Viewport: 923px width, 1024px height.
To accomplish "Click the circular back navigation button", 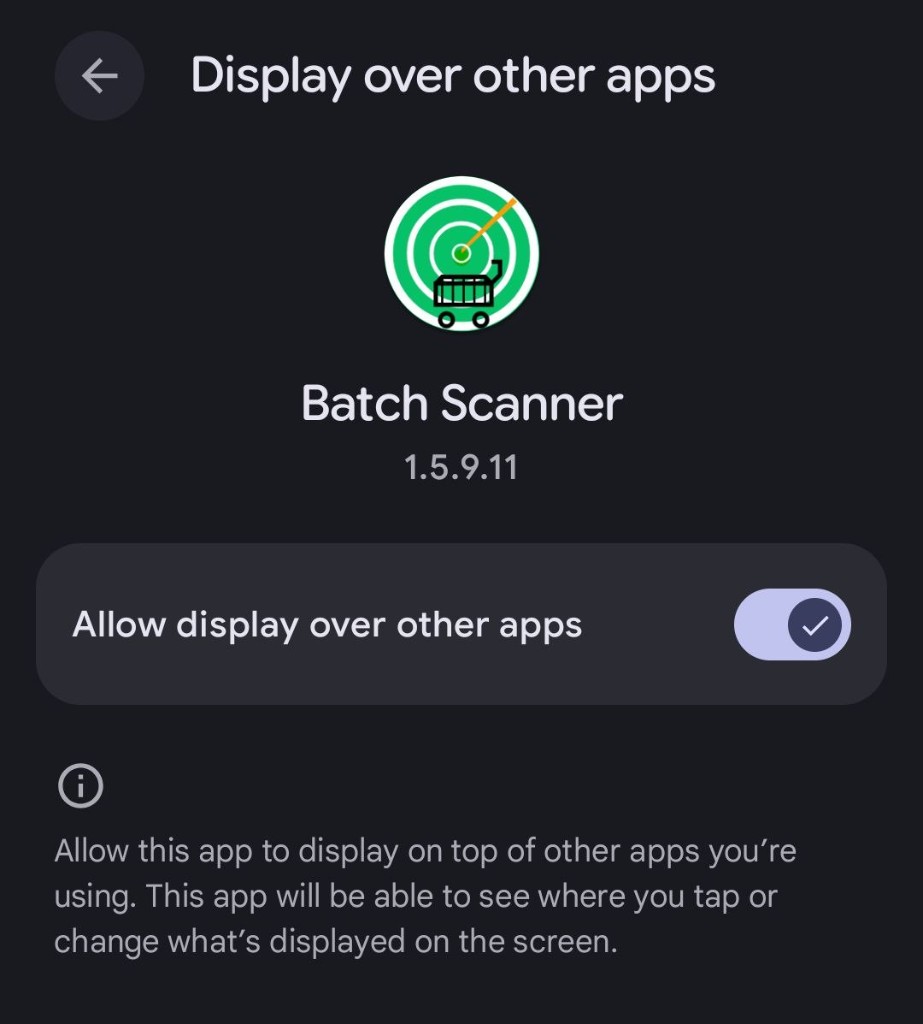I will (x=99, y=75).
